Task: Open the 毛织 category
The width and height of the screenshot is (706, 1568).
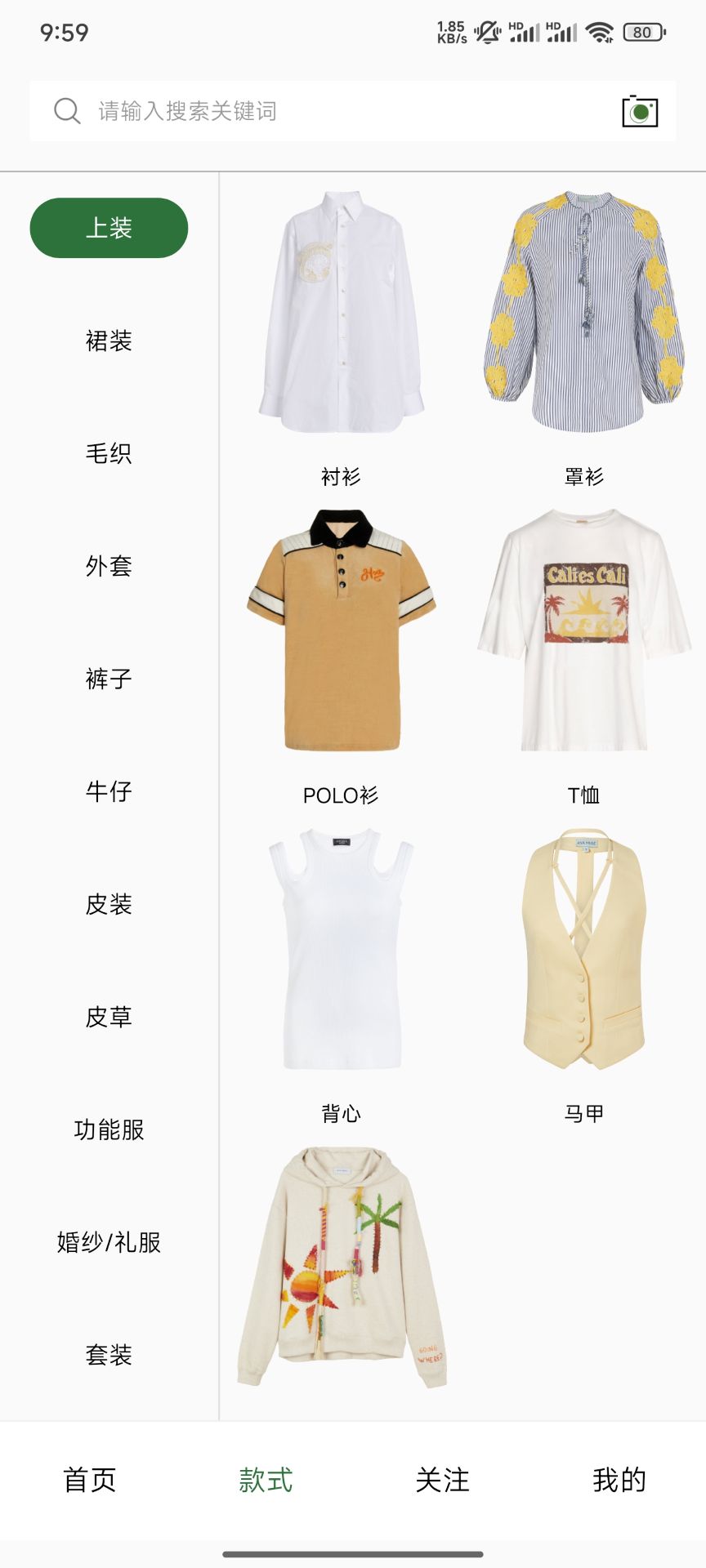Action: 109,455
